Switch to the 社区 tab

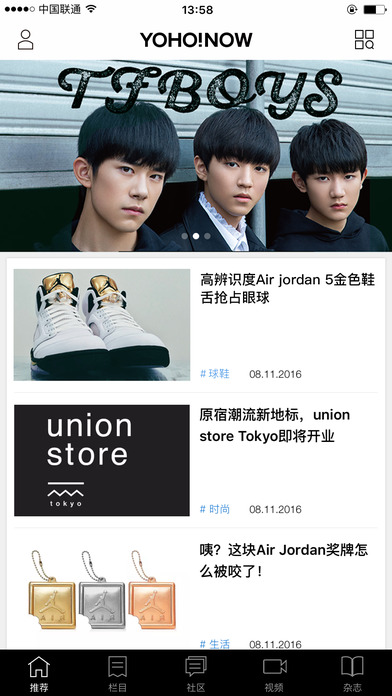coord(196,673)
